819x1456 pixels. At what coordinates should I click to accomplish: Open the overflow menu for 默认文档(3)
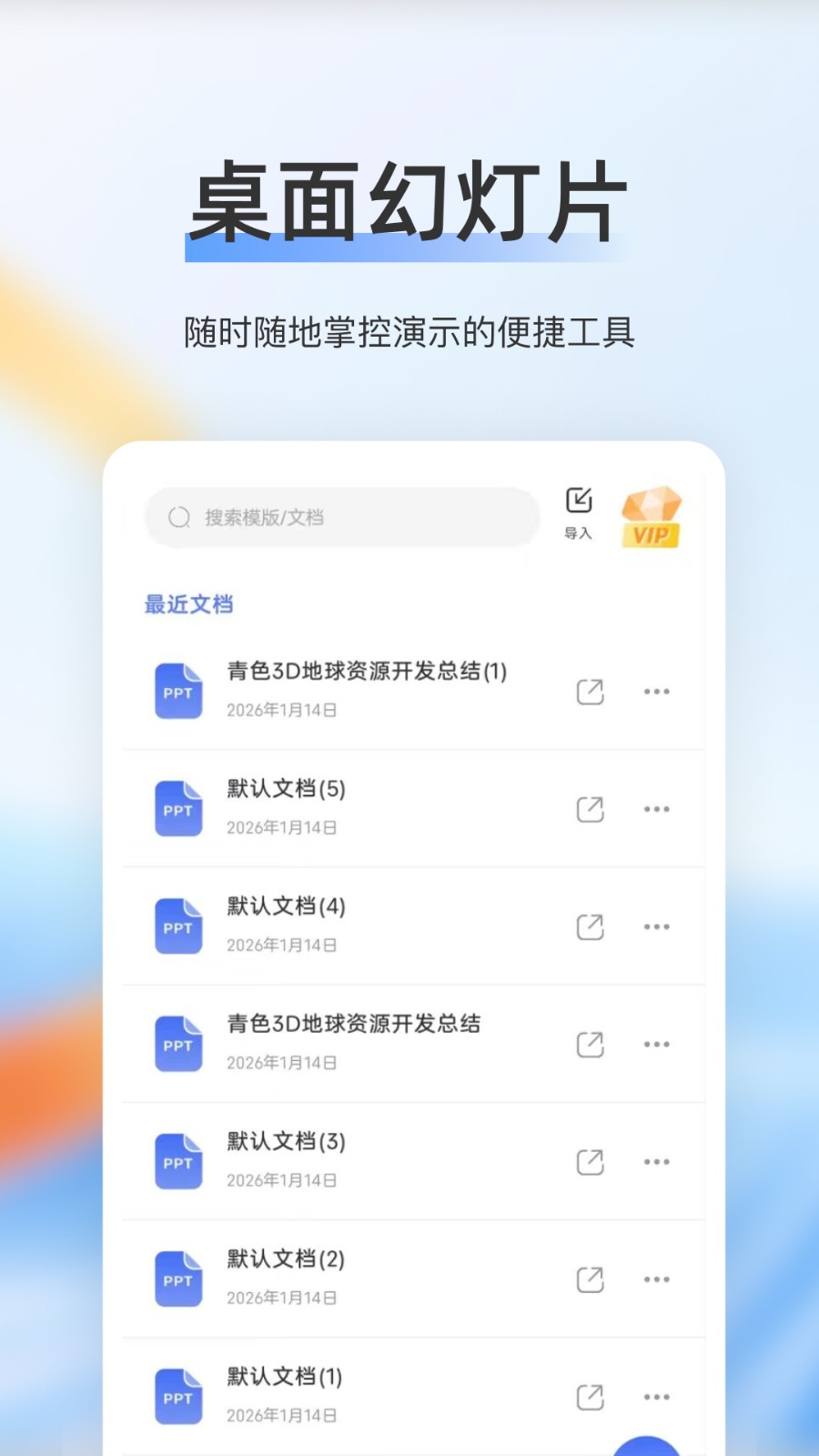(x=657, y=1161)
